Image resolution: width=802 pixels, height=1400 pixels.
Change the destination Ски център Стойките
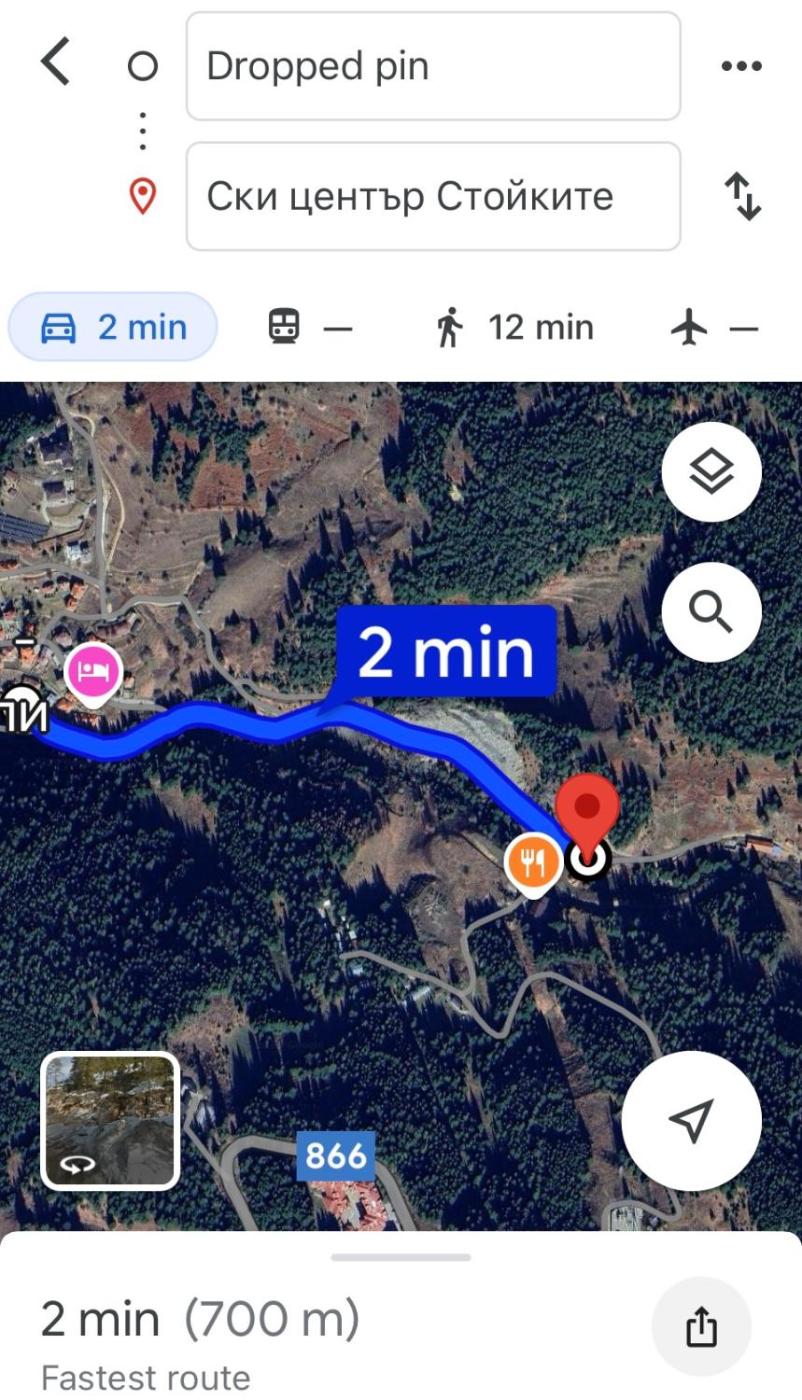[x=432, y=197]
